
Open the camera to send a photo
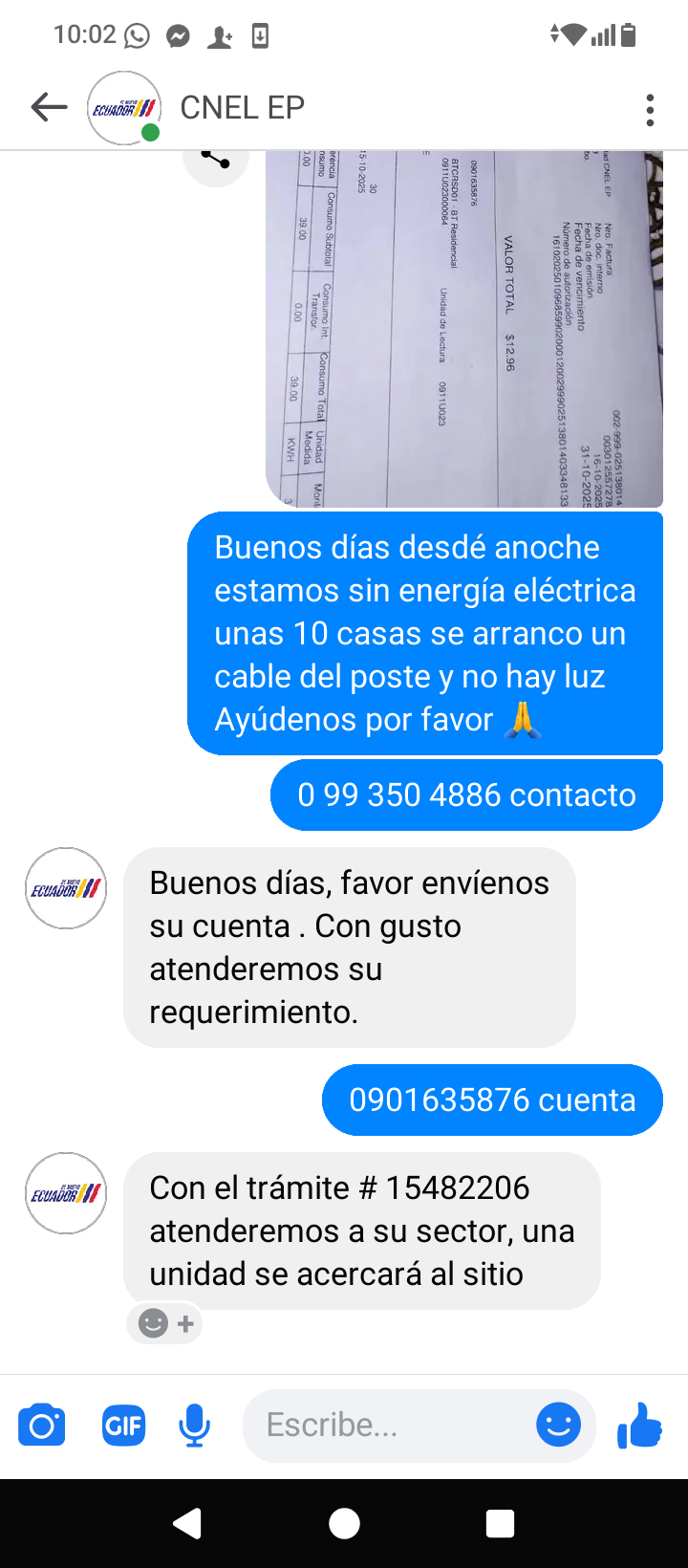pyautogui.click(x=42, y=1426)
